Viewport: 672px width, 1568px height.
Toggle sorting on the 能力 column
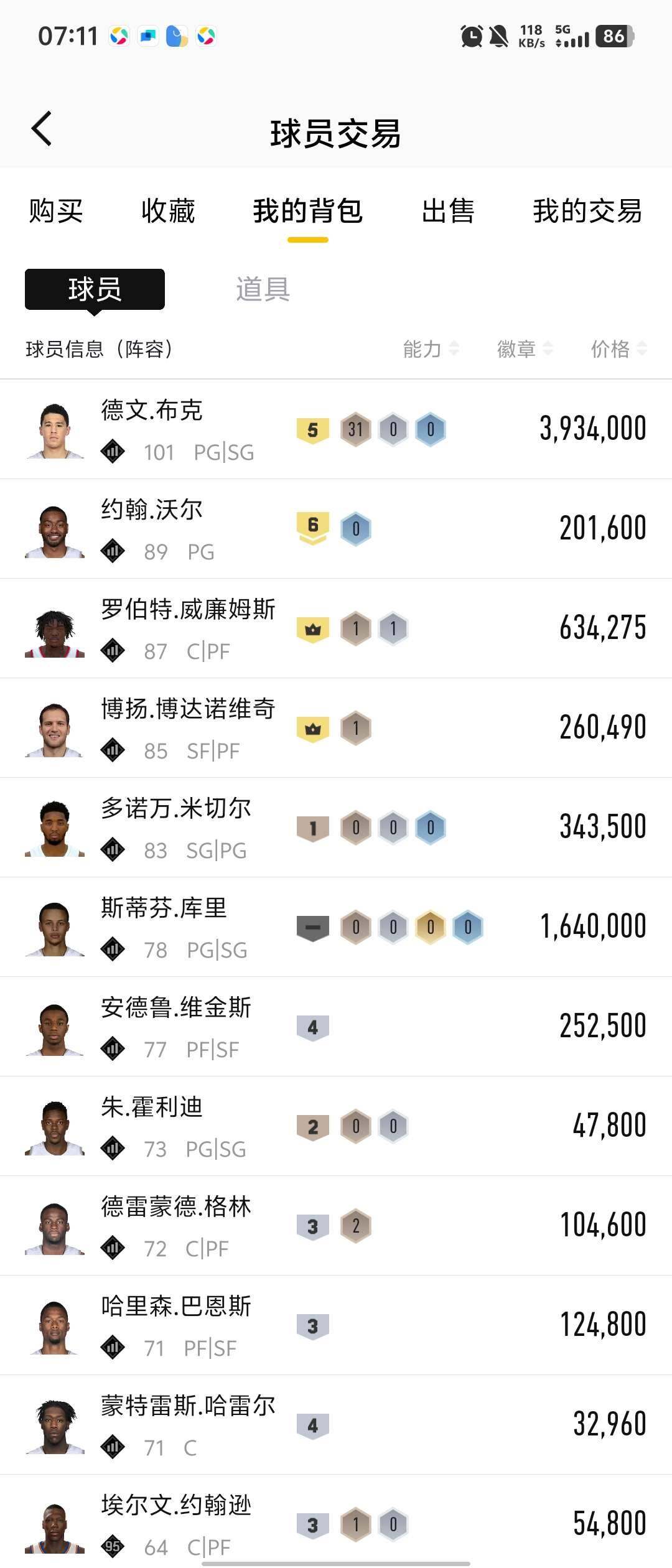(x=429, y=349)
